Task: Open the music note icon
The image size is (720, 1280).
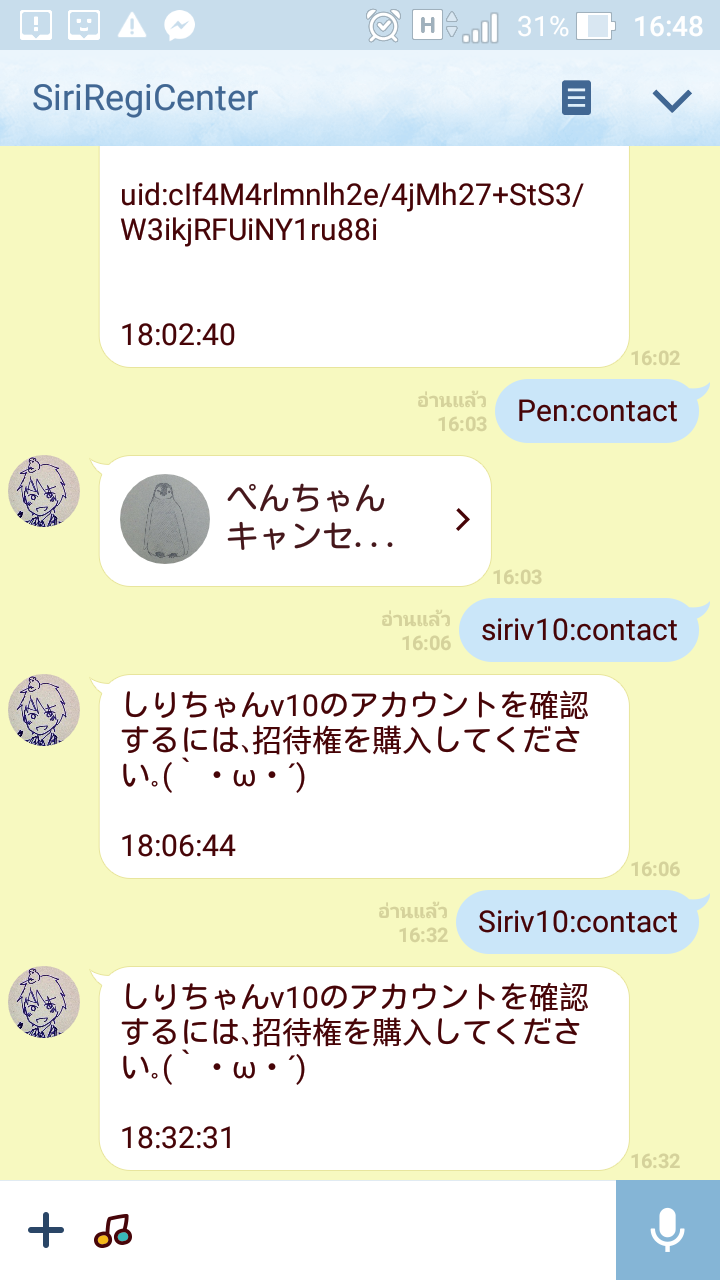Action: [x=113, y=1231]
